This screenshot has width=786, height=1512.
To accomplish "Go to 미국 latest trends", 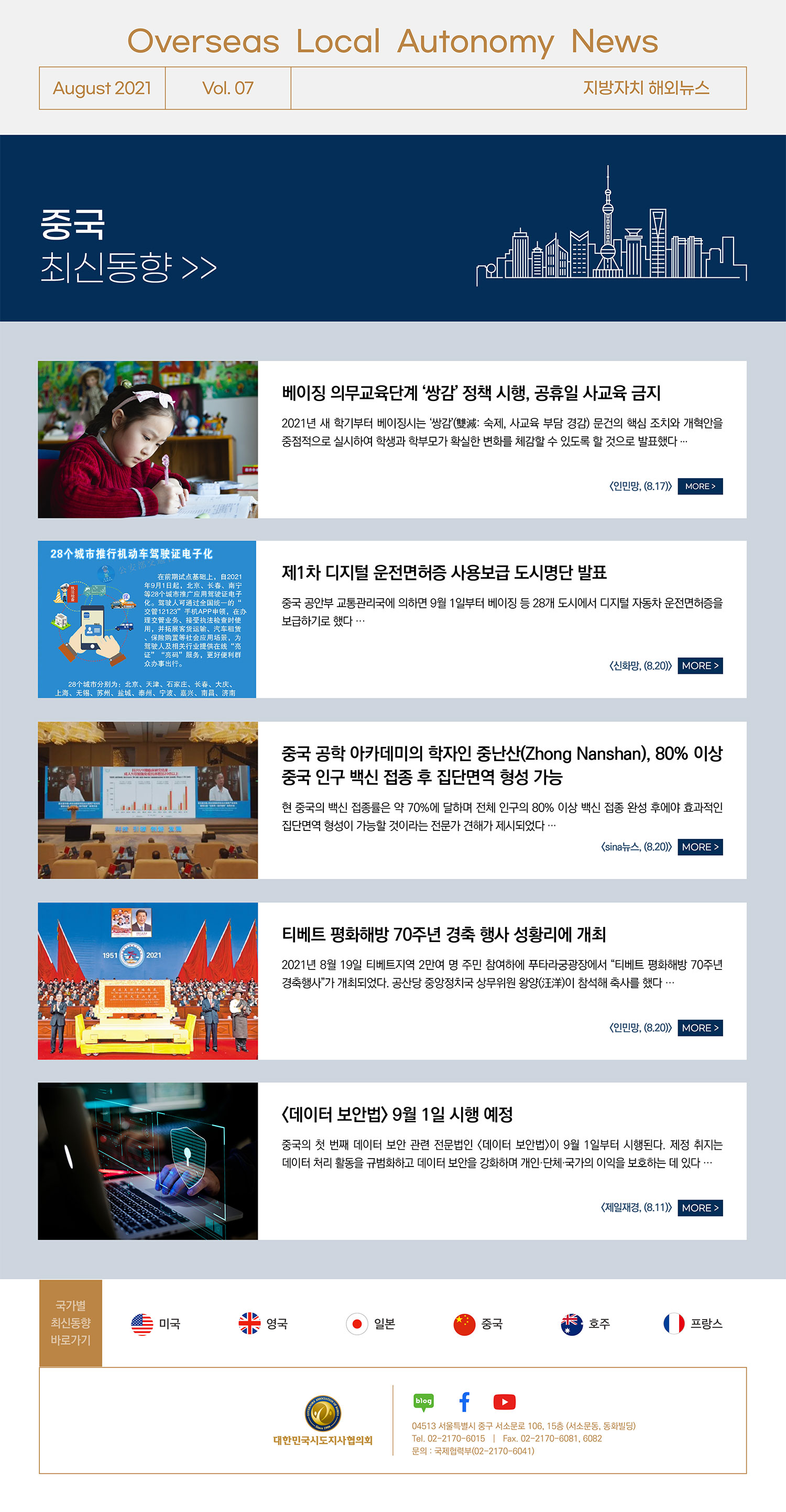I will coord(156,1324).
